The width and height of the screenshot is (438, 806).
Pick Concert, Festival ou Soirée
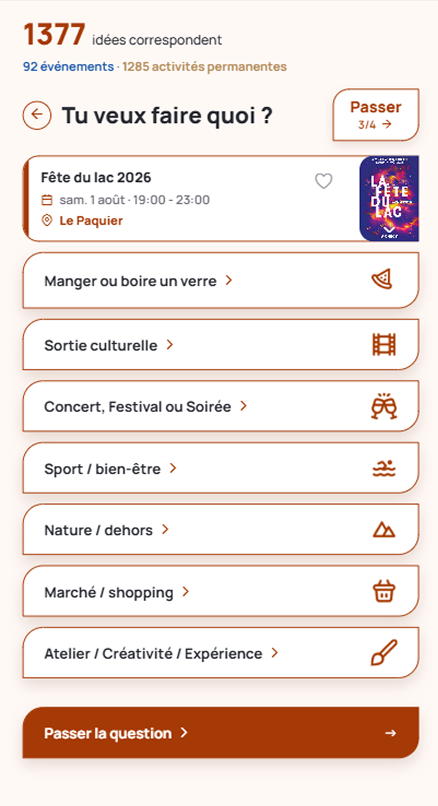click(221, 406)
